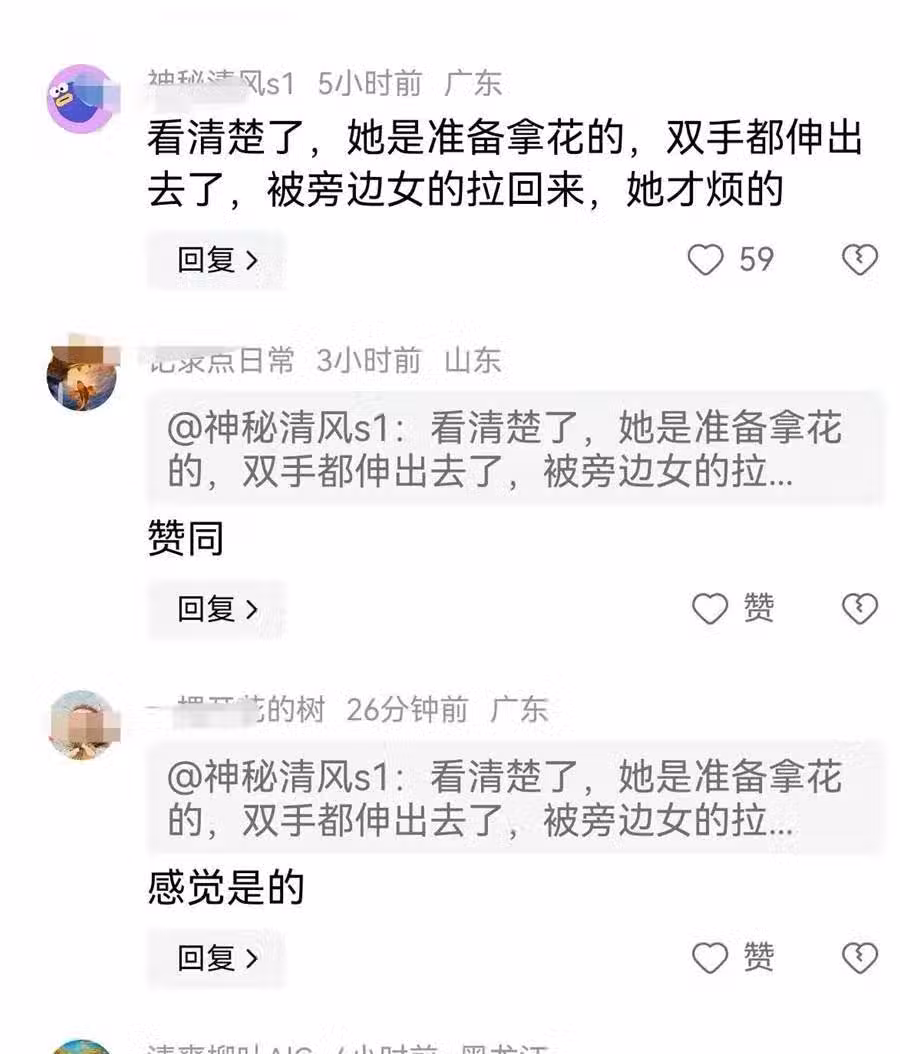The width and height of the screenshot is (900, 1054).
Task: Open avatar of the 26分钟前 commenter
Action: click(x=82, y=723)
